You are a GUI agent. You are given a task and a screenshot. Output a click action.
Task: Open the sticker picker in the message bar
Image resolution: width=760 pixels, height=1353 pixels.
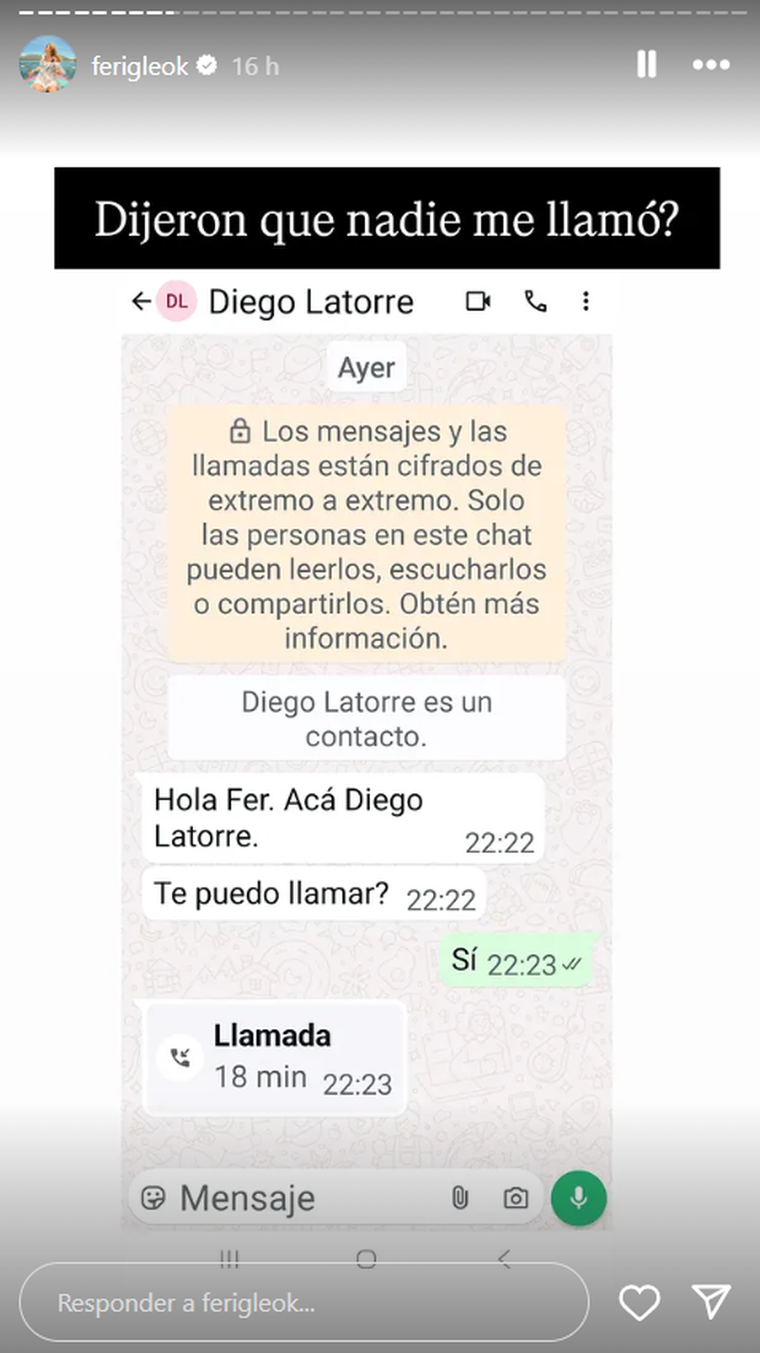(x=155, y=1197)
